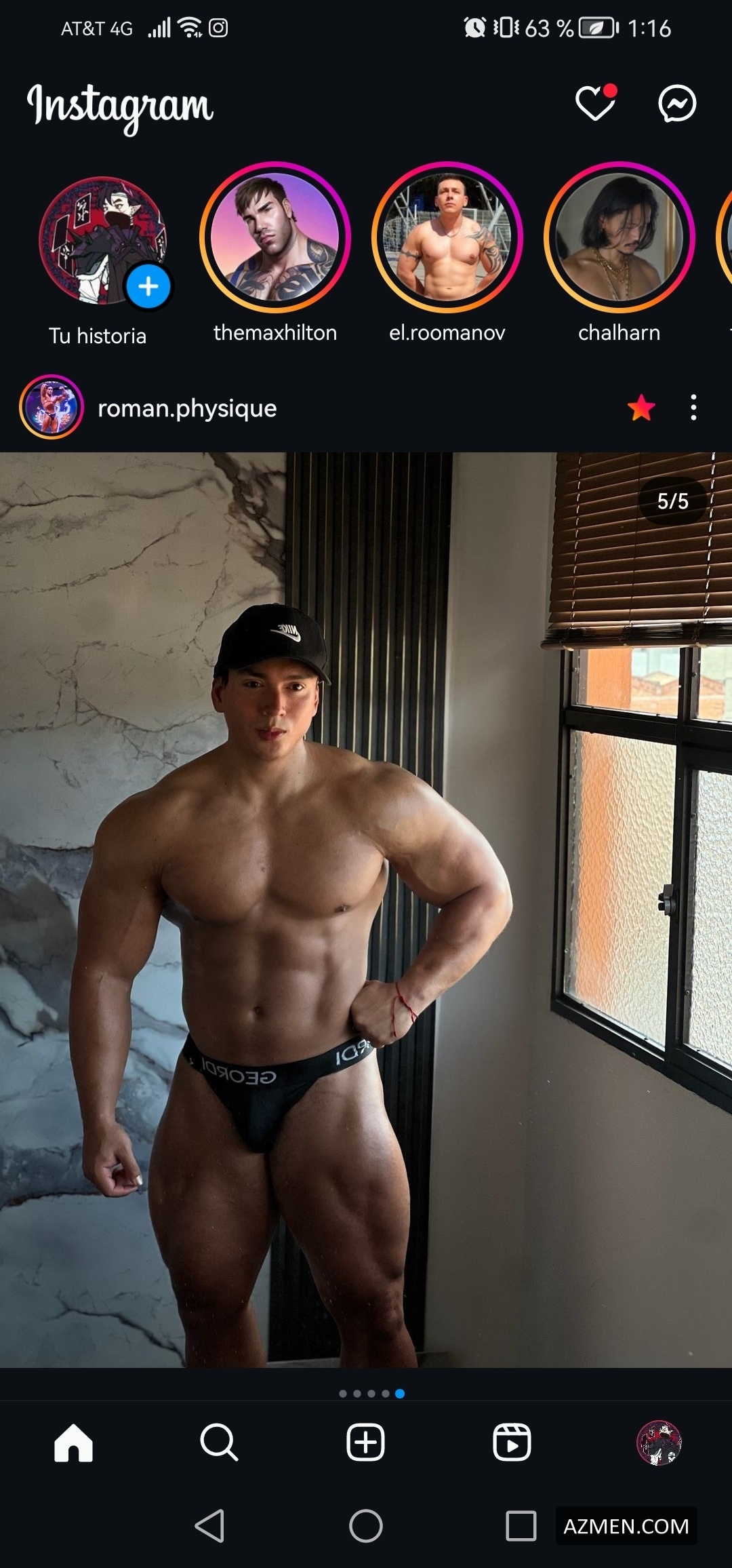This screenshot has width=732, height=1568.
Task: Open the notifications heart icon
Action: tap(595, 104)
